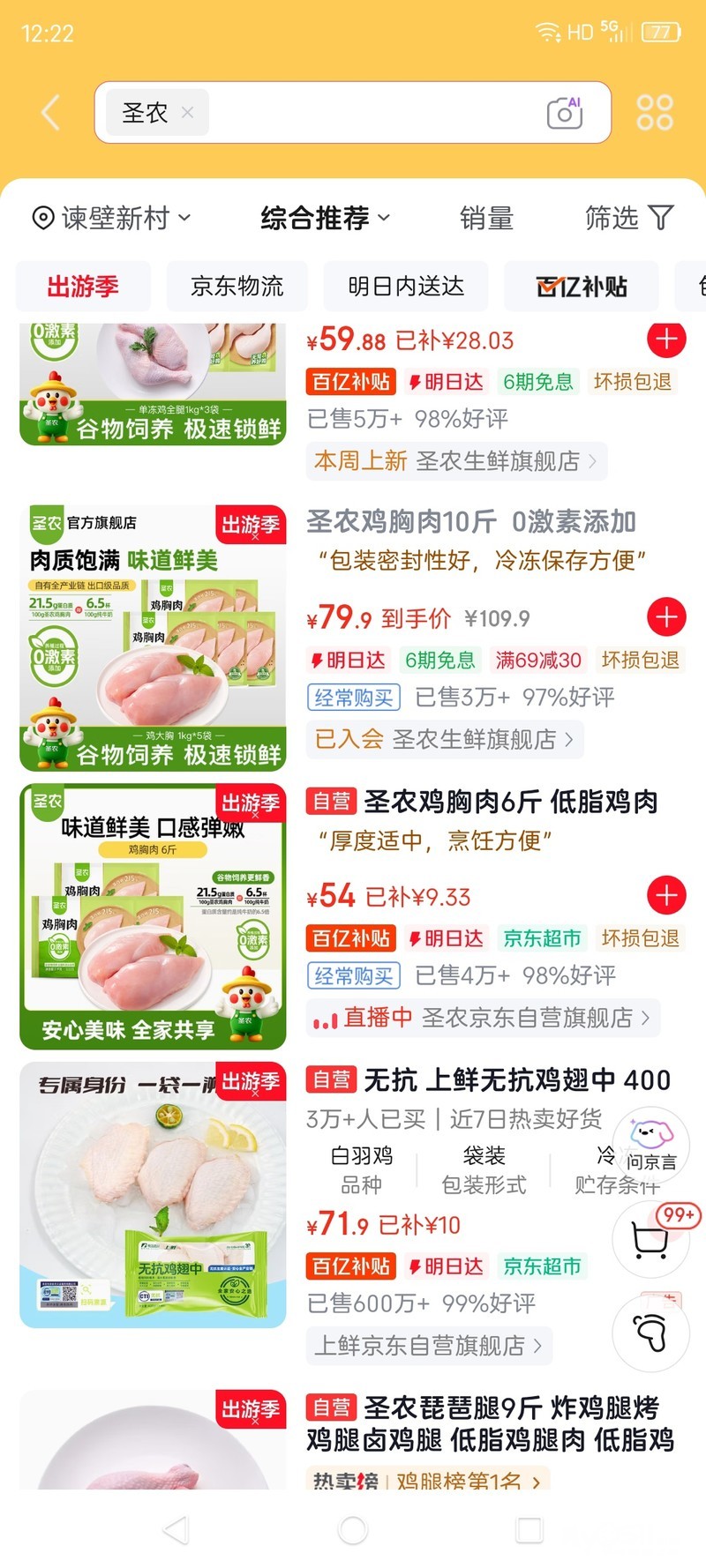706x1568 pixels.
Task: Open the 上鲜京东自营旗舰店 store link
Action: click(x=429, y=1346)
